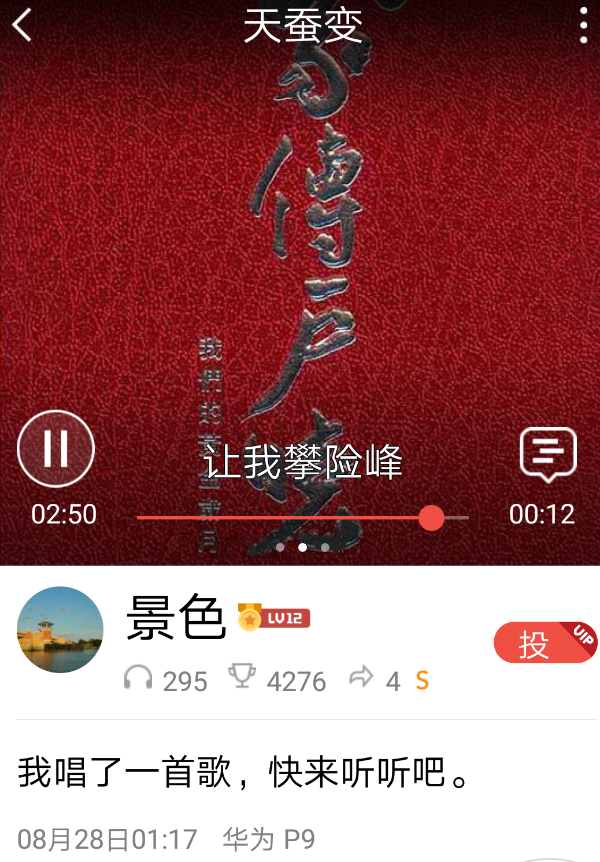600x862 pixels.
Task: Open 景色's profile picture
Action: point(60,629)
